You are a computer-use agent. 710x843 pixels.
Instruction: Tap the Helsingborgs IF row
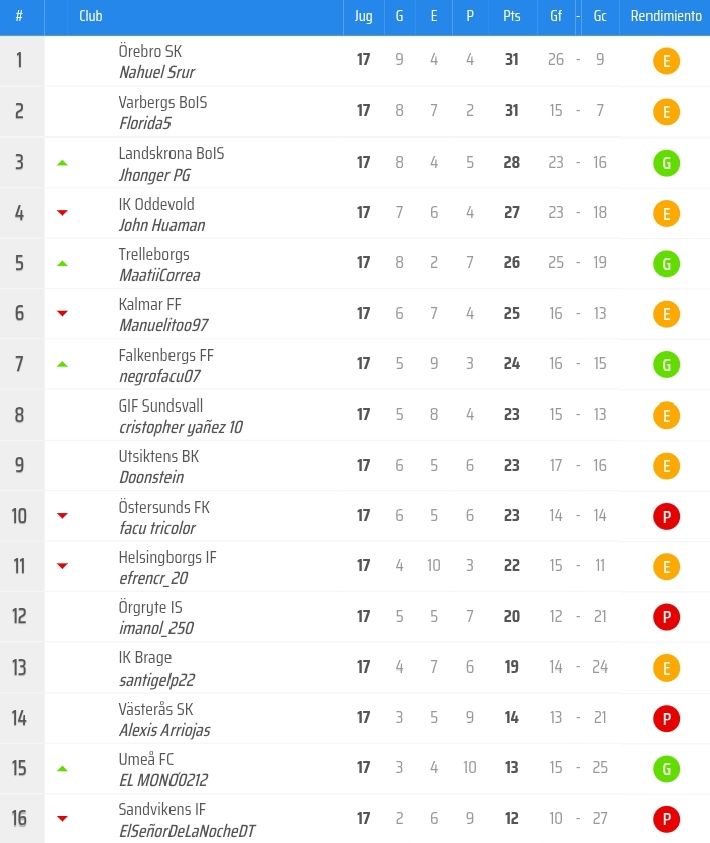coord(167,557)
